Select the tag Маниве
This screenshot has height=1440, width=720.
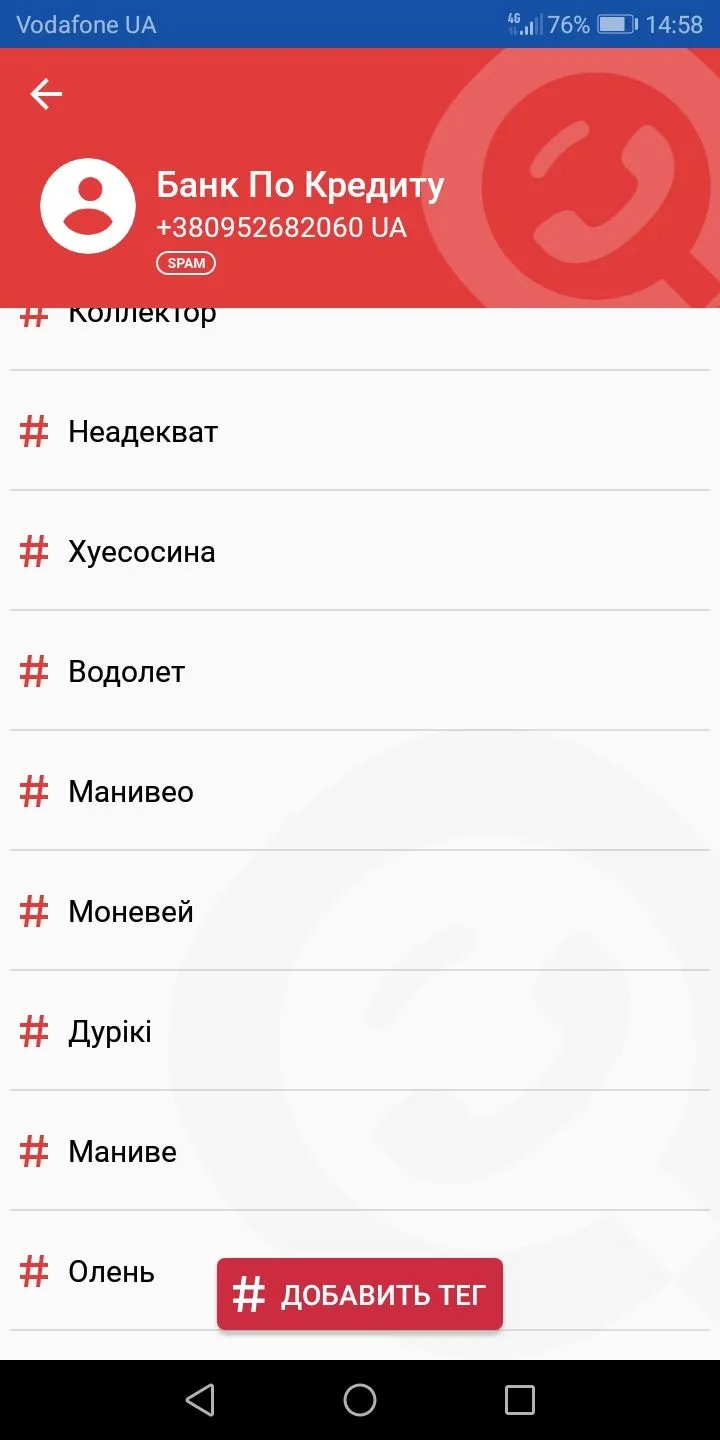pyautogui.click(x=122, y=1151)
